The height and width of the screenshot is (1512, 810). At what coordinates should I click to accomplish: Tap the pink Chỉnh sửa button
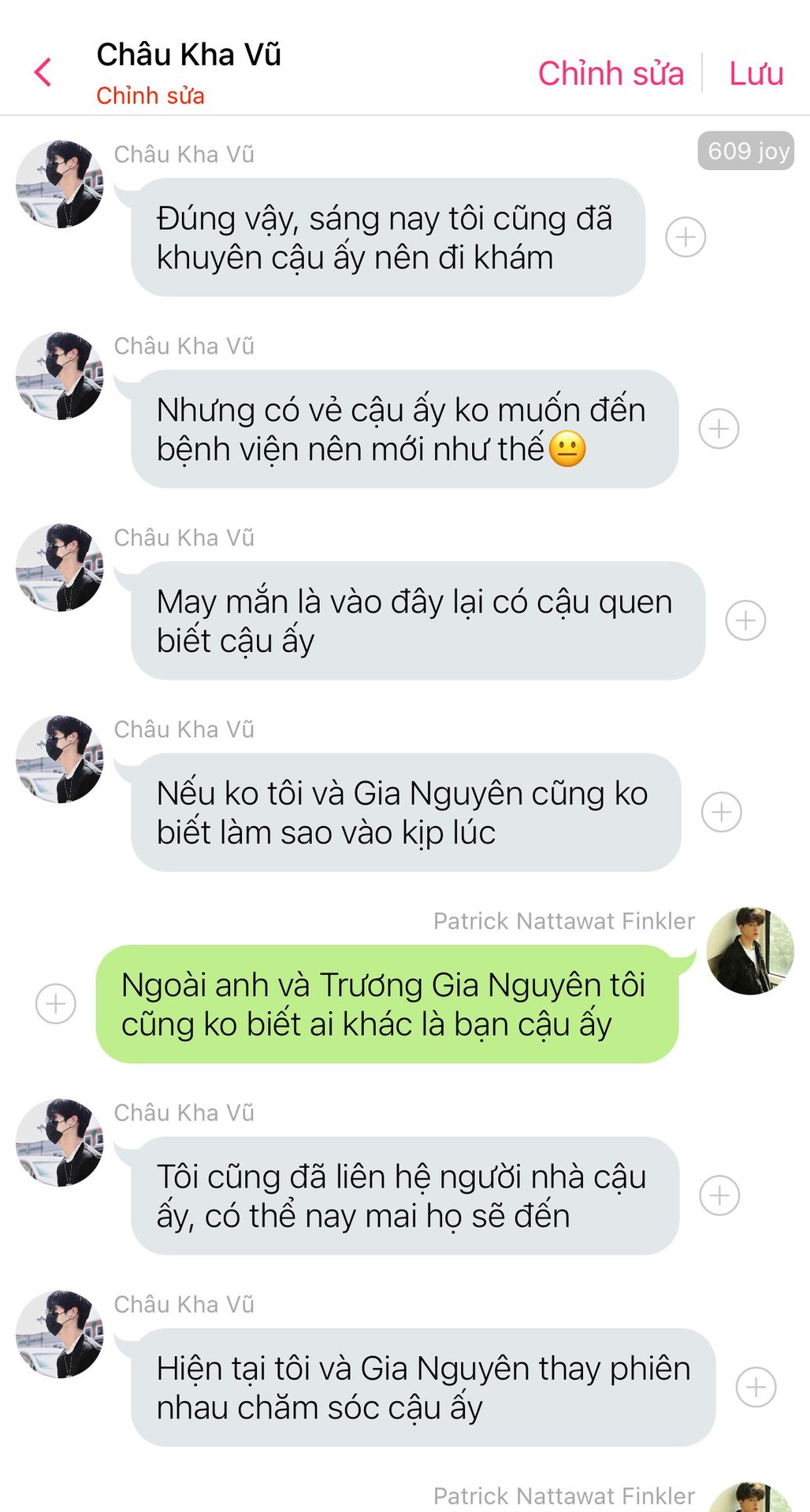pyautogui.click(x=611, y=73)
